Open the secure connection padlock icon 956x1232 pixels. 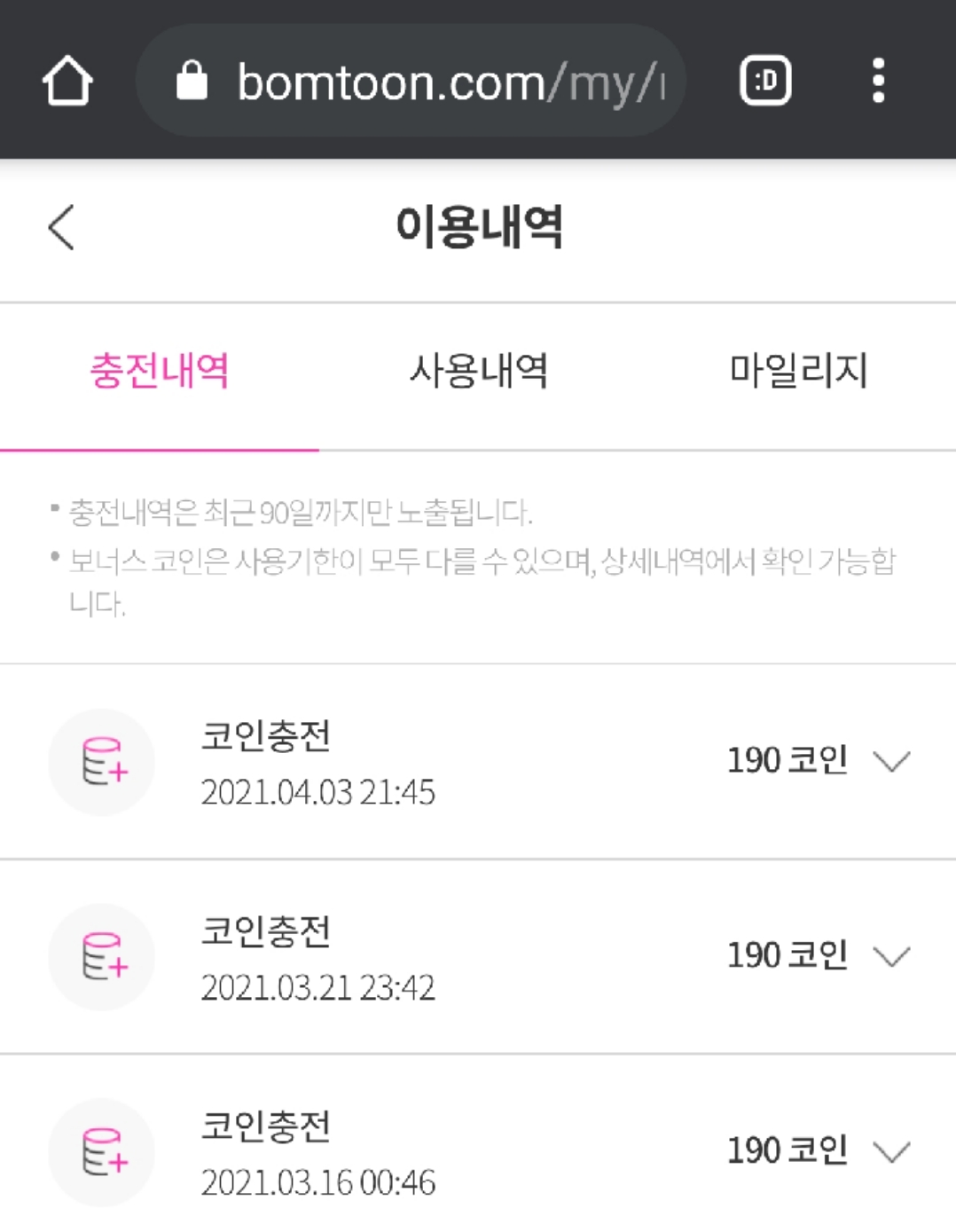click(191, 81)
